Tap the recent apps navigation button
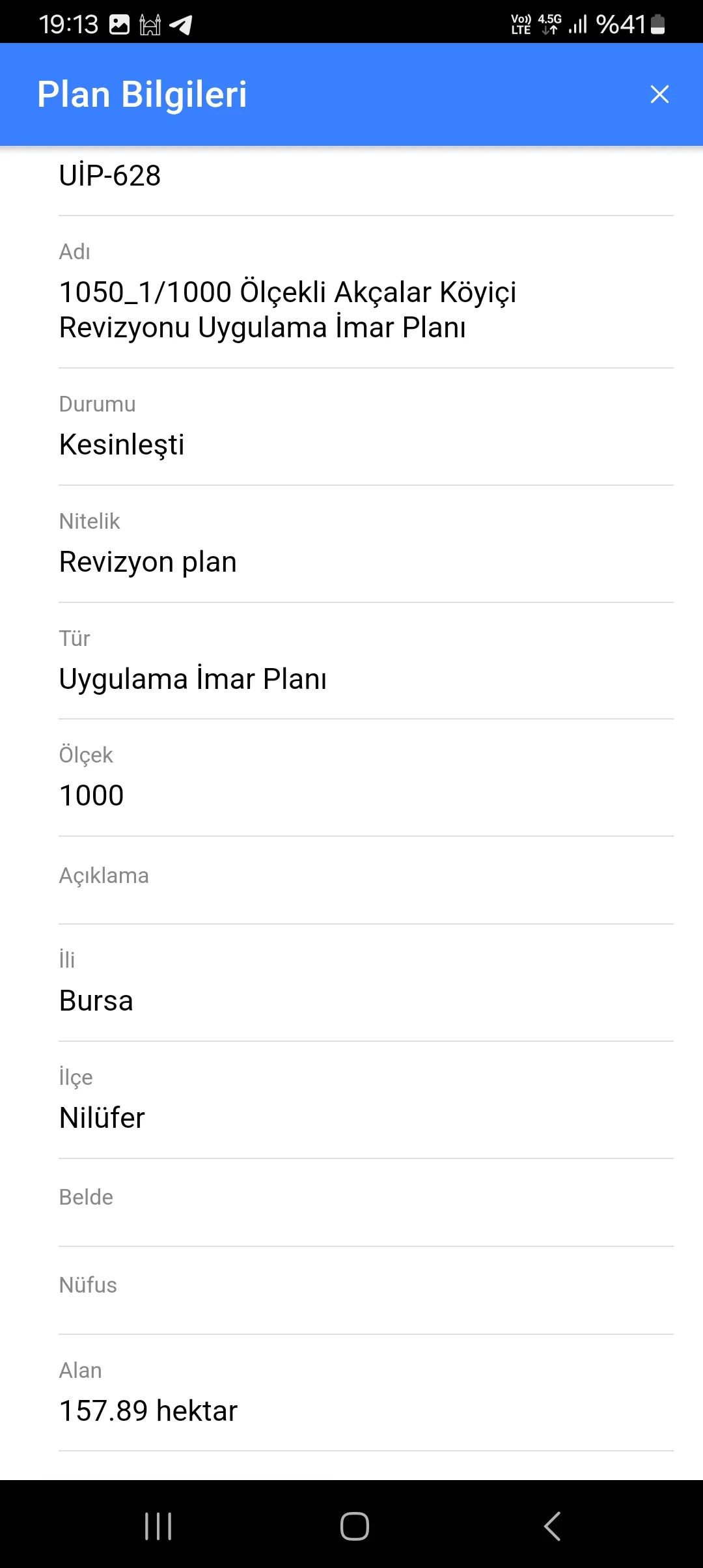This screenshot has height=1568, width=703. pyautogui.click(x=158, y=1528)
